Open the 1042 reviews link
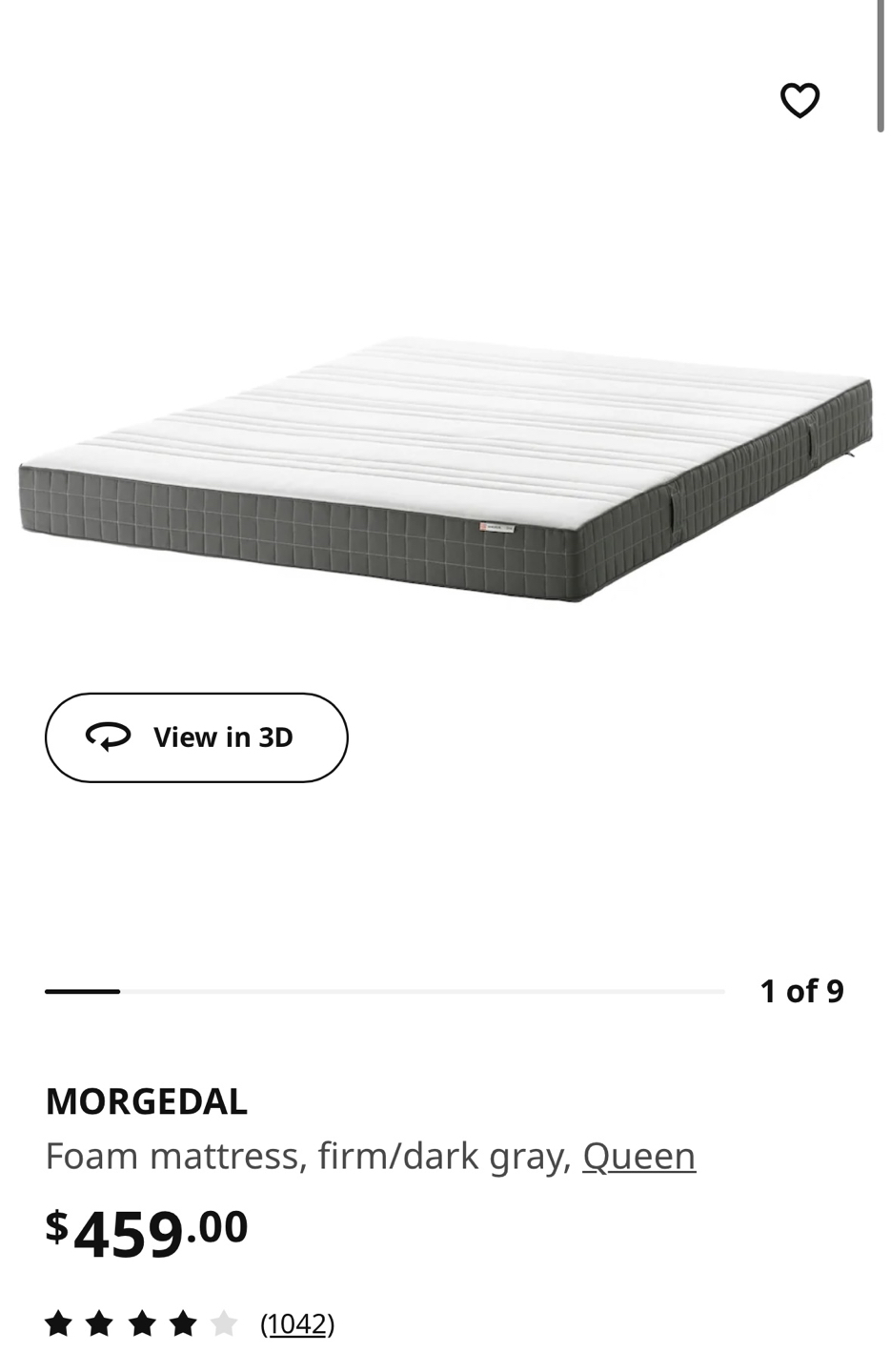Viewport: 891px width, 1372px height. (297, 1323)
